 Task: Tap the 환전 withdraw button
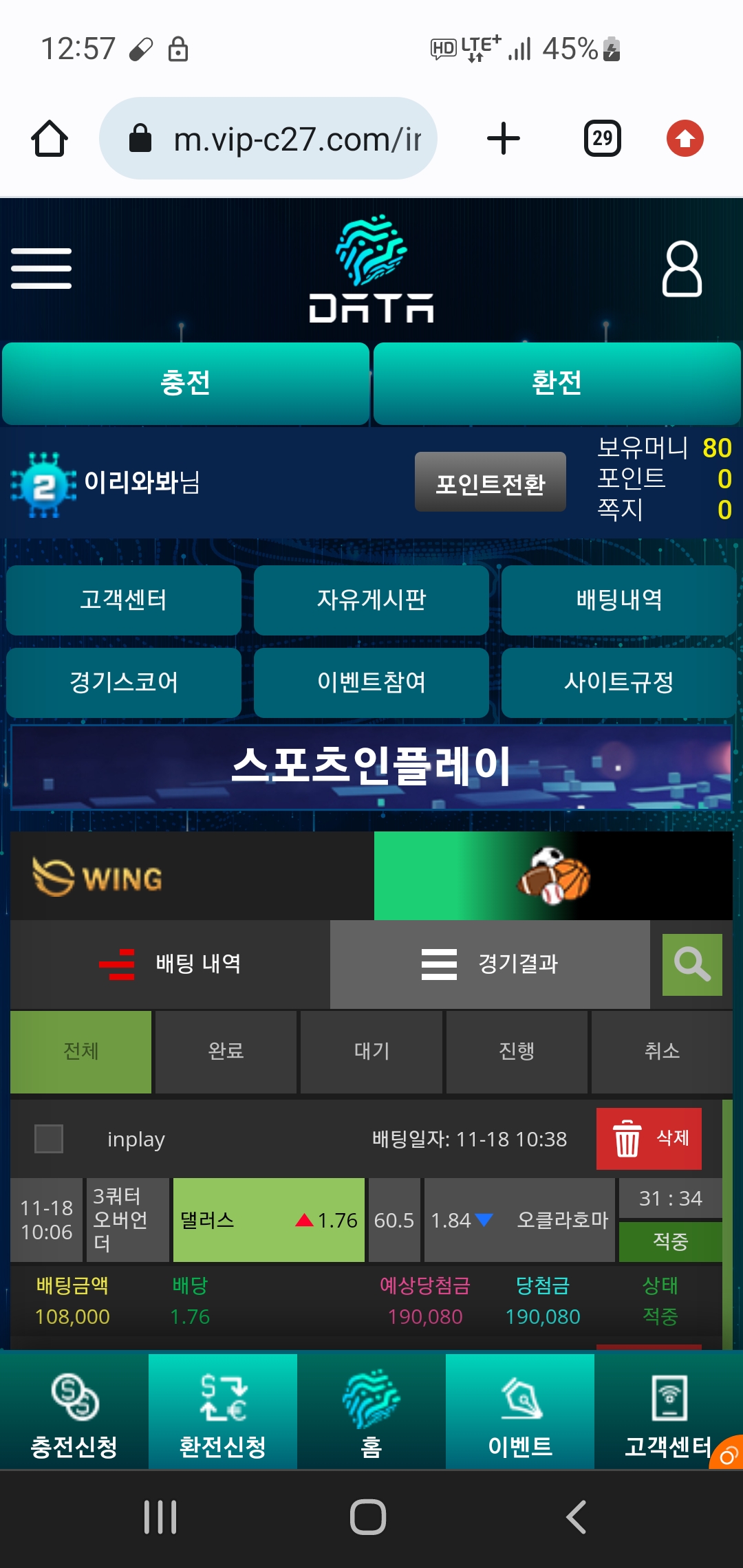coord(557,383)
